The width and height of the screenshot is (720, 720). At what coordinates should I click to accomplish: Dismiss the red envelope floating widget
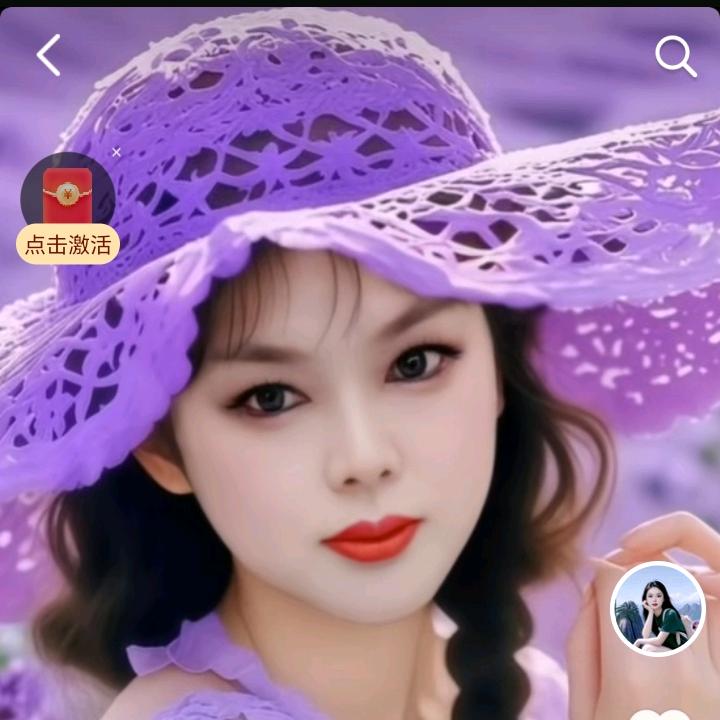(116, 152)
